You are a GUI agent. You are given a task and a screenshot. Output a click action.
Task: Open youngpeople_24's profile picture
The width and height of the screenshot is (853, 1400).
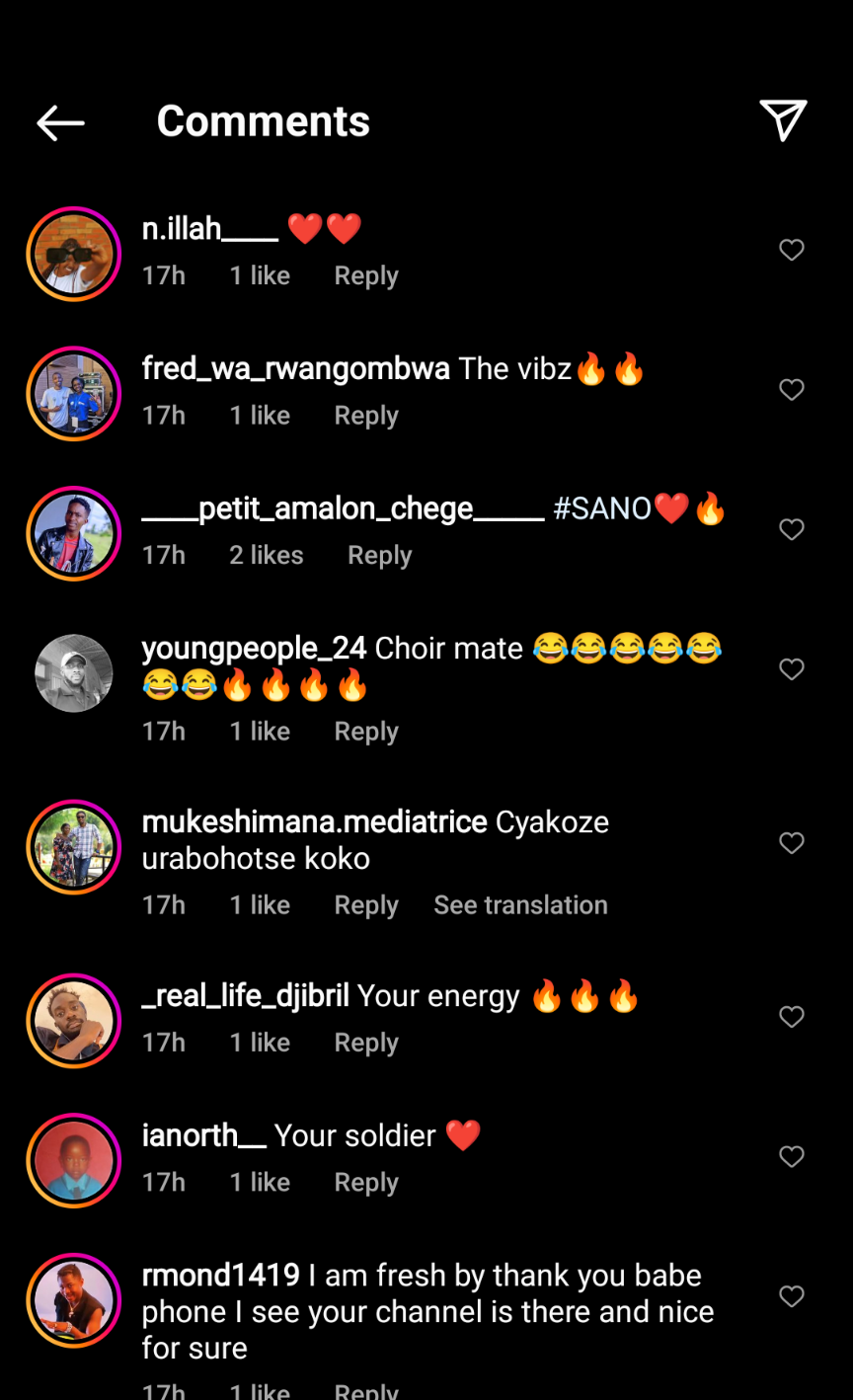[74, 673]
